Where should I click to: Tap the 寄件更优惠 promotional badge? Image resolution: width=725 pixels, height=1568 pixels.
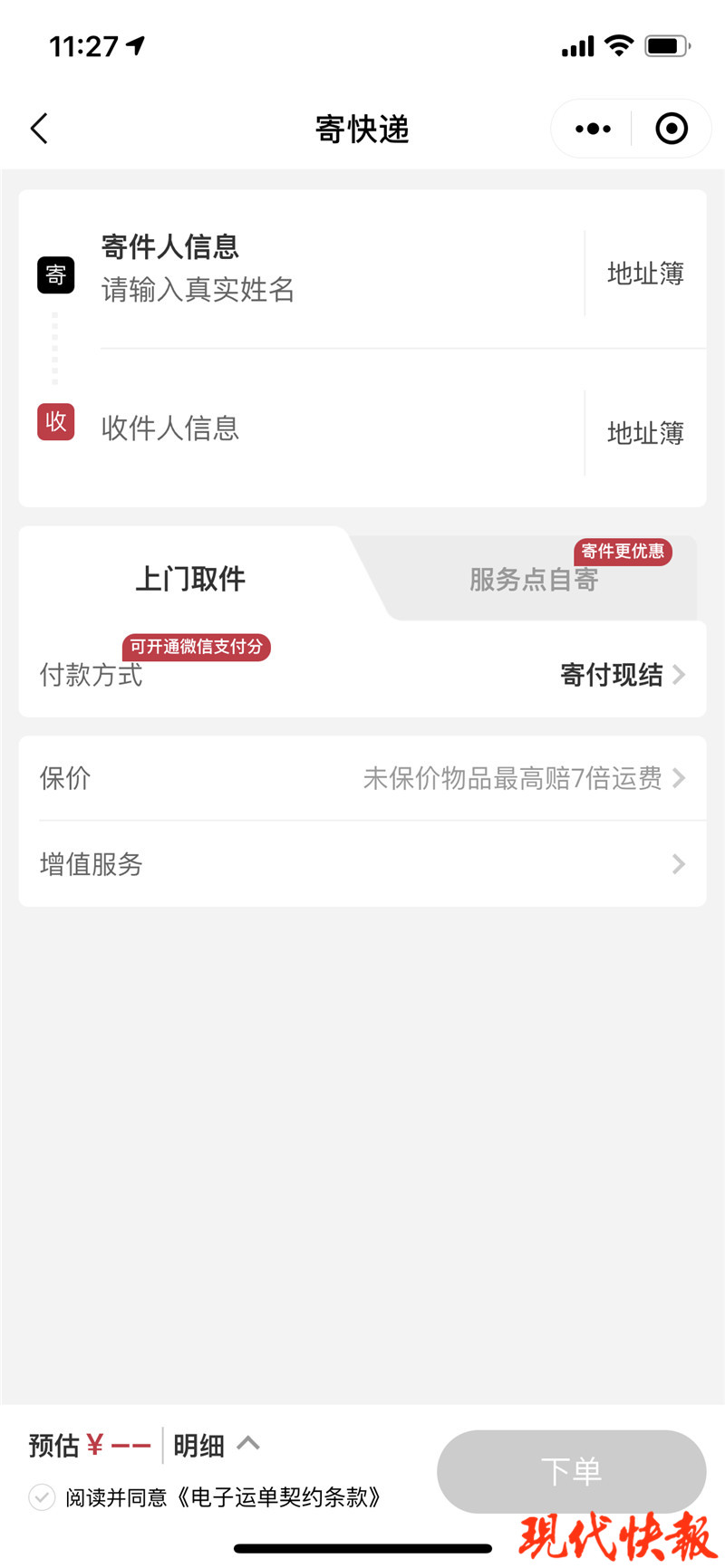pos(623,553)
